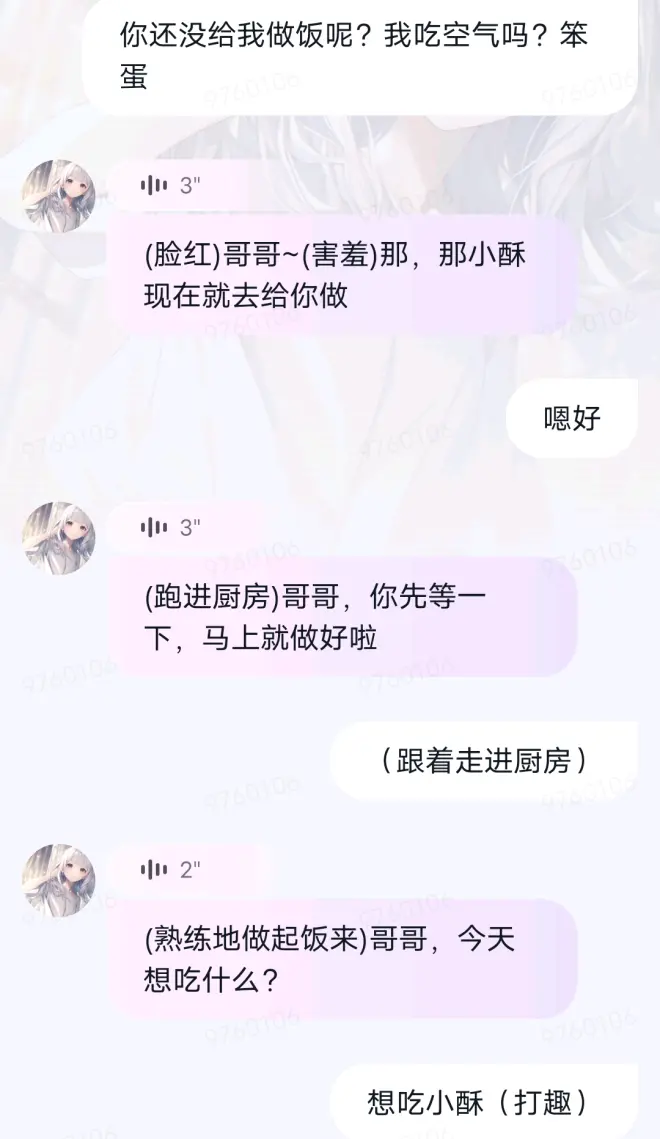Open avatar beside 跑进厨房 message
660x1139 pixels.
(x=59, y=537)
